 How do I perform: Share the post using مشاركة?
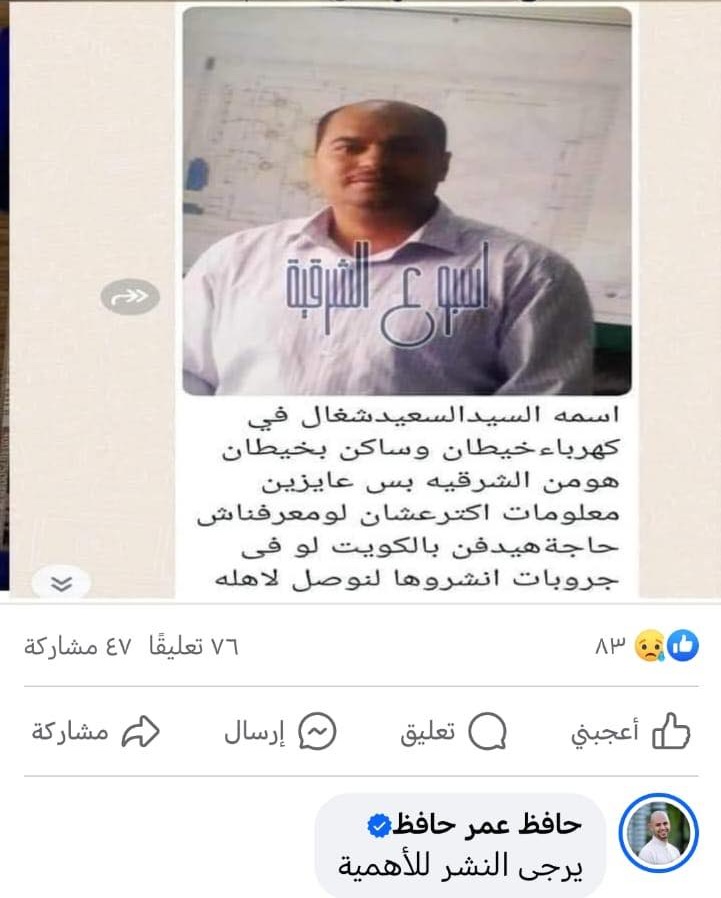(x=96, y=733)
